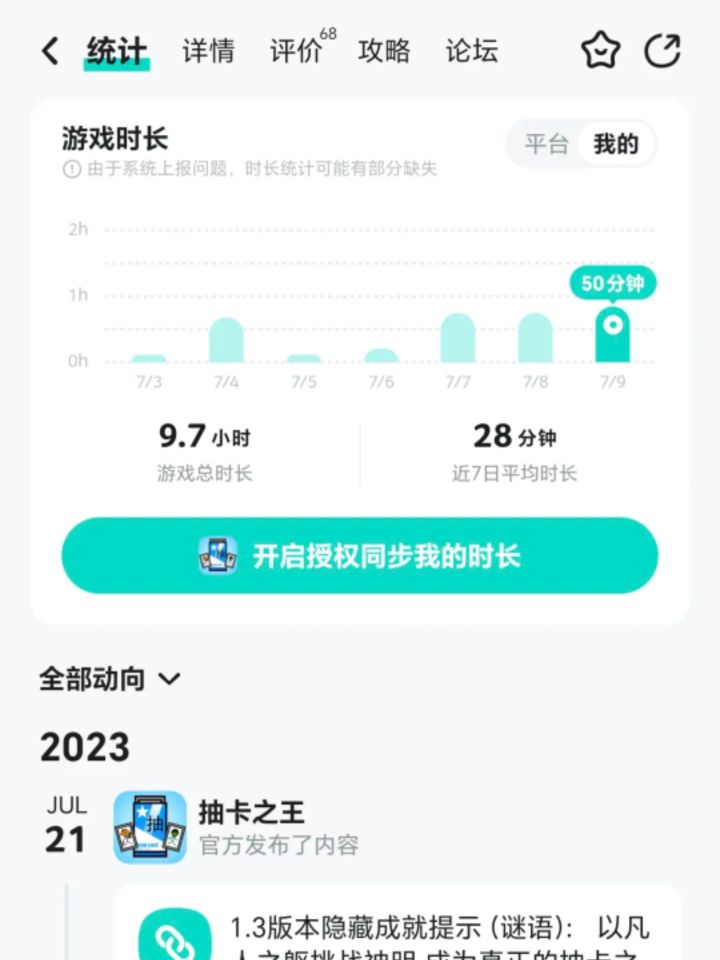Image resolution: width=720 pixels, height=960 pixels.
Task: Open the 论坛 tab
Action: pyautogui.click(x=470, y=52)
